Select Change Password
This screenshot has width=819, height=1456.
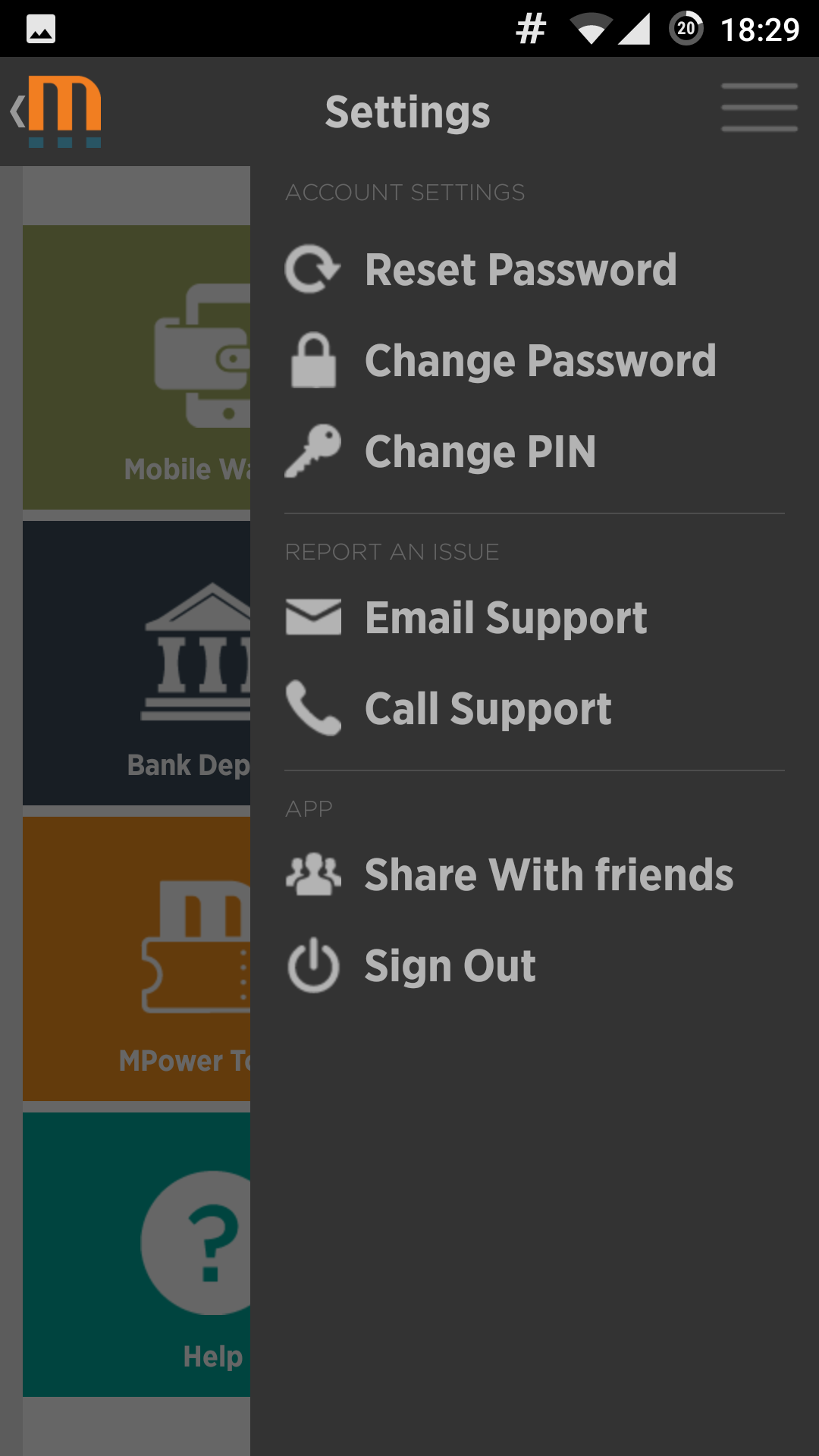click(540, 361)
